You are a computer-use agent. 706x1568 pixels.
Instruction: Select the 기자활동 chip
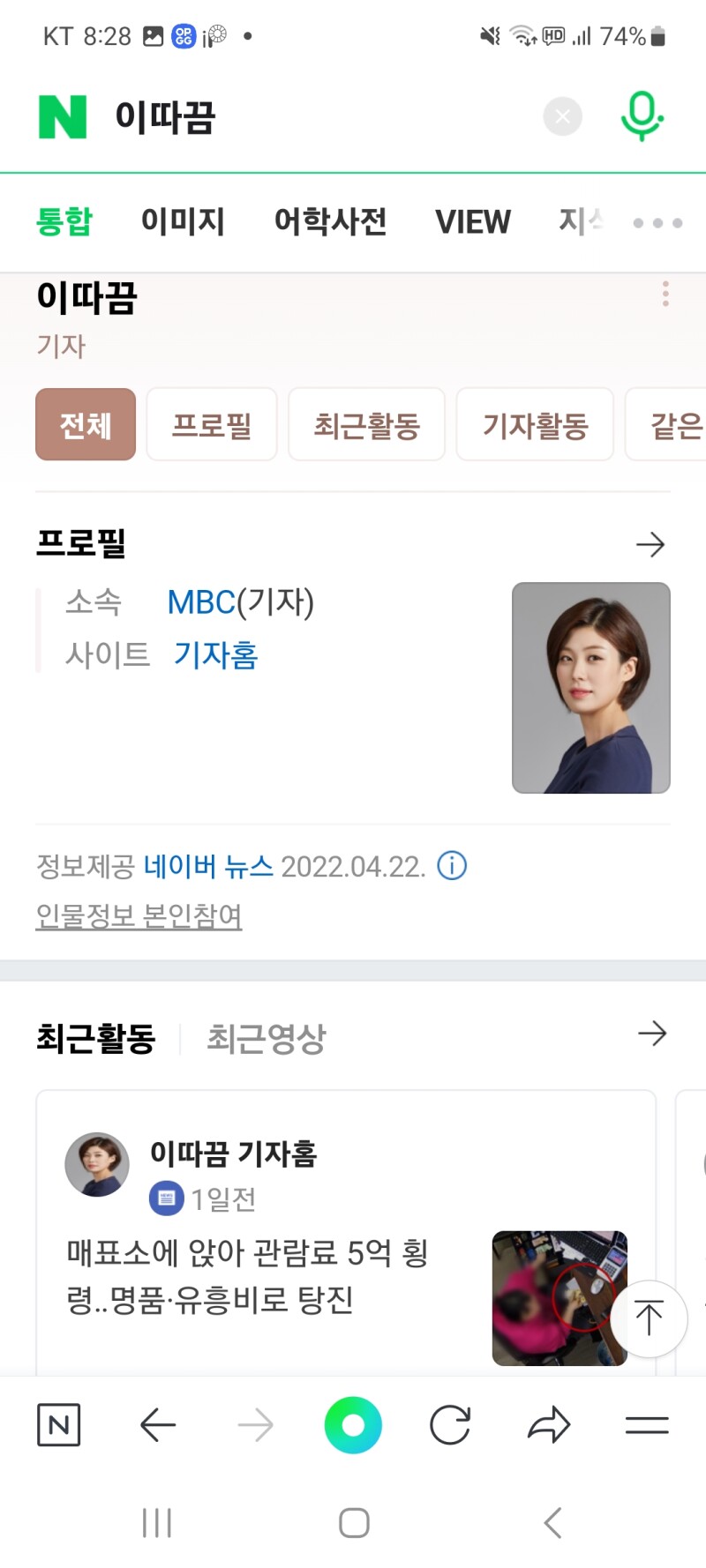pos(535,425)
